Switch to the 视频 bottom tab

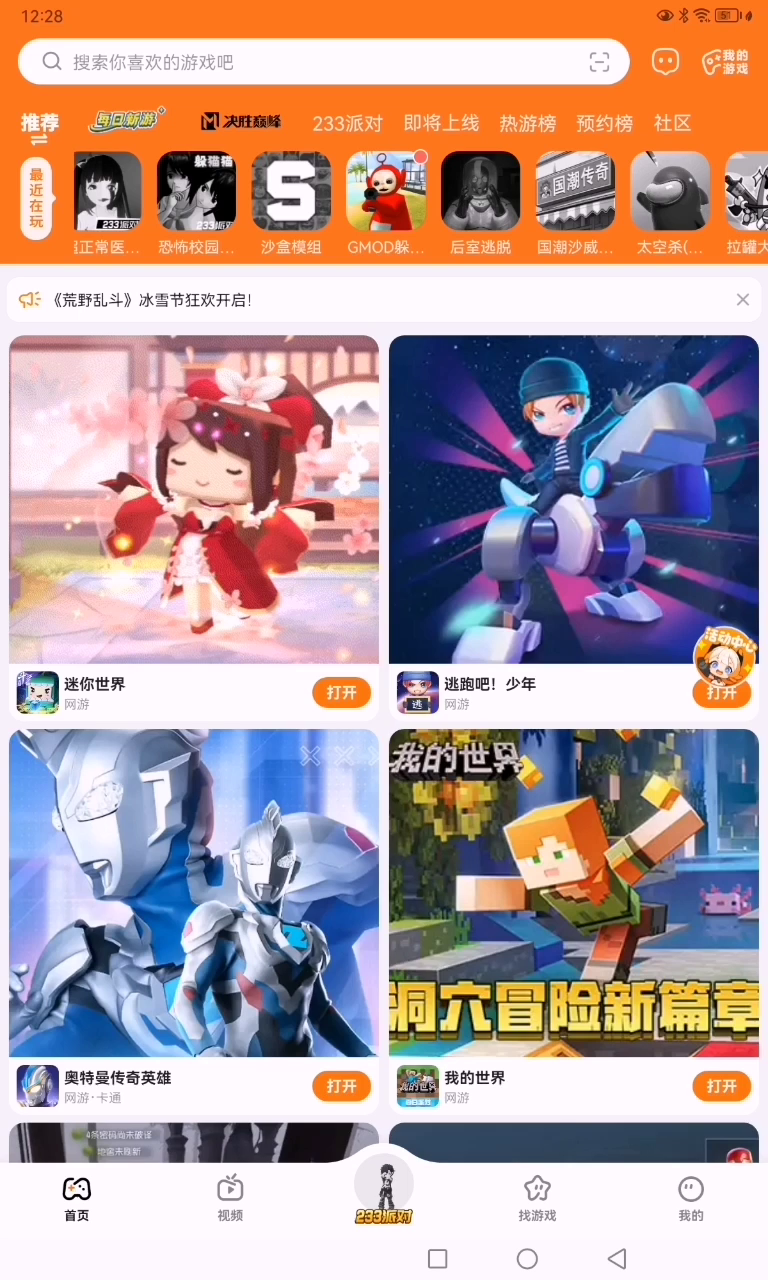230,1197
